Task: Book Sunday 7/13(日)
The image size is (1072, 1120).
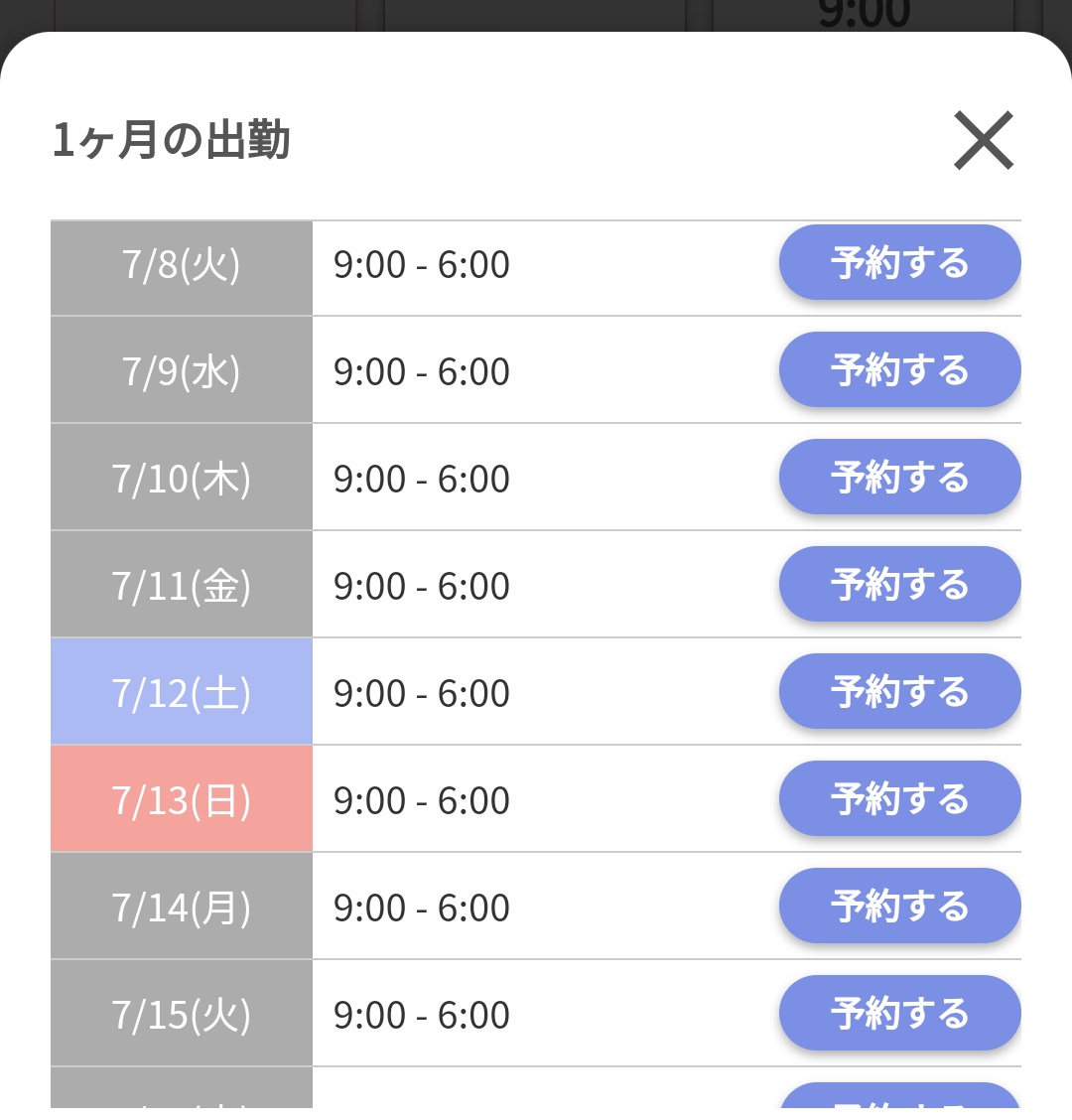Action: pos(899,799)
